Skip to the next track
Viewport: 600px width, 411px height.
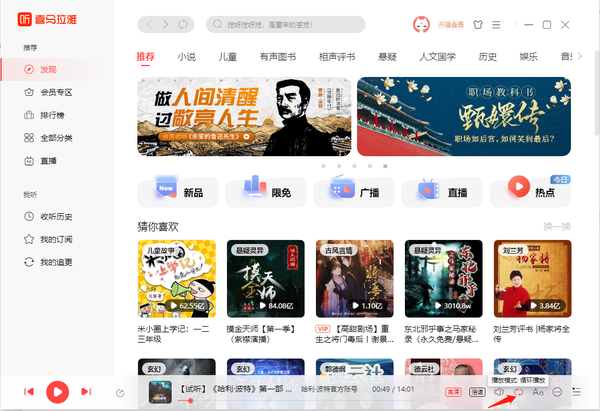pyautogui.click(x=87, y=391)
